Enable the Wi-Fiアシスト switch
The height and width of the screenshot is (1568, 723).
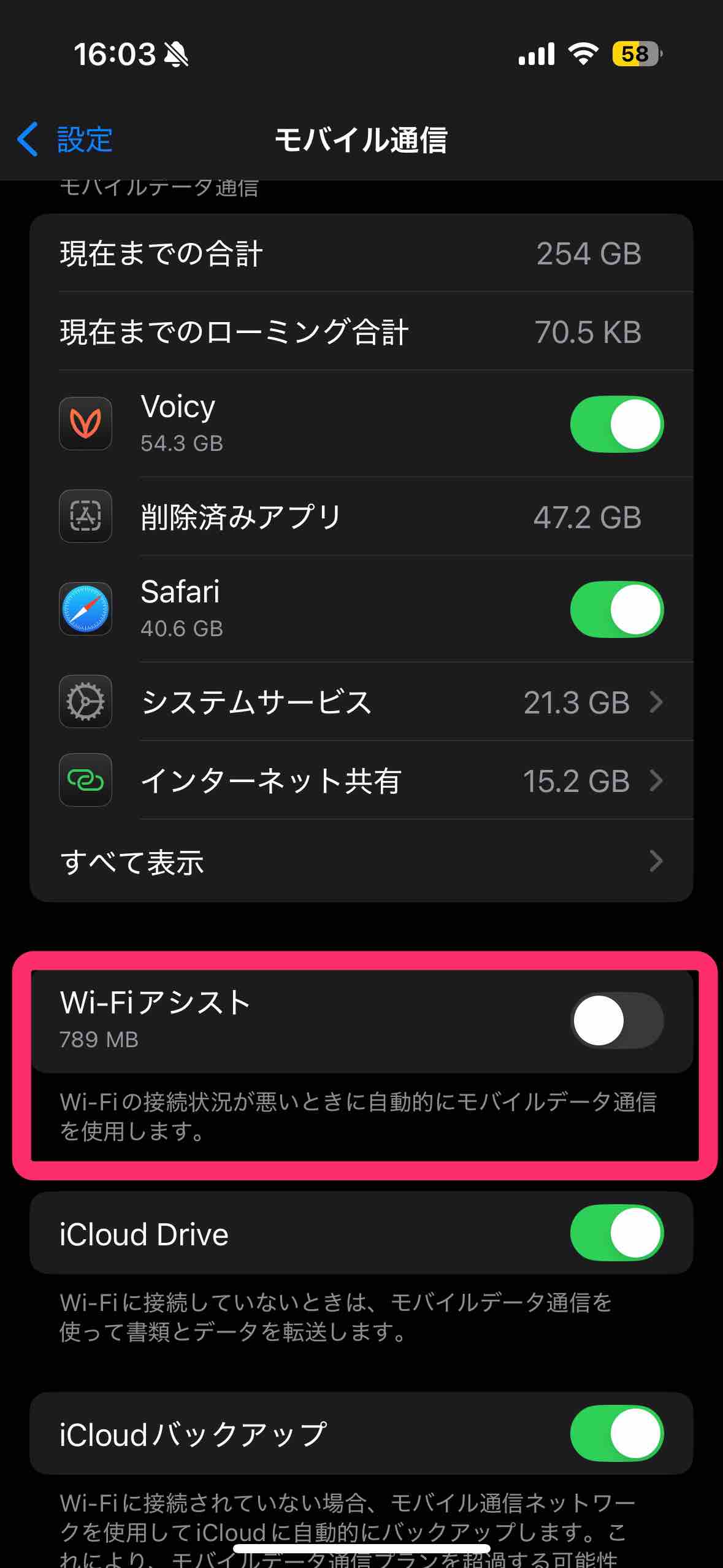tap(616, 1020)
